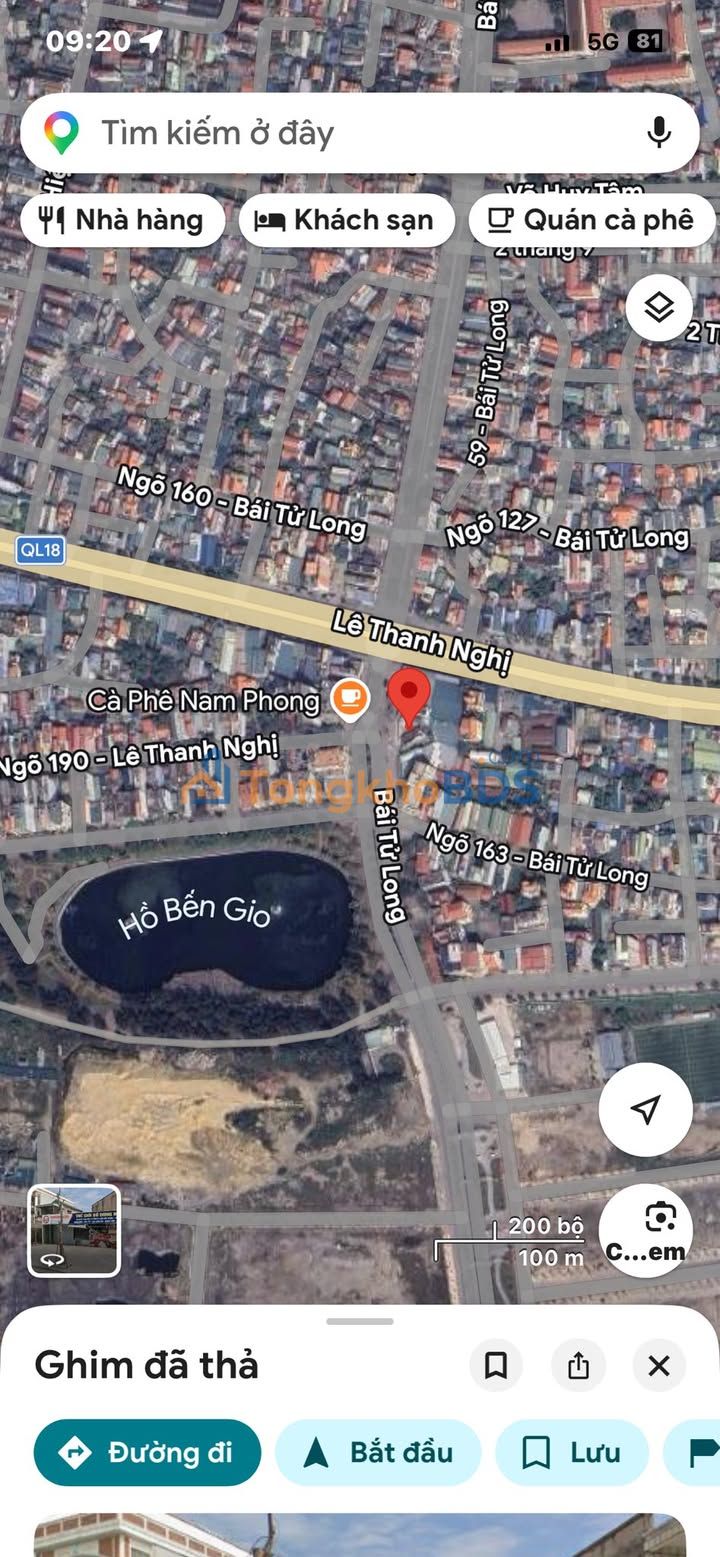Viewport: 720px width, 1557px height.
Task: Close the 'Ghim đã thả' panel
Action: 659,1366
